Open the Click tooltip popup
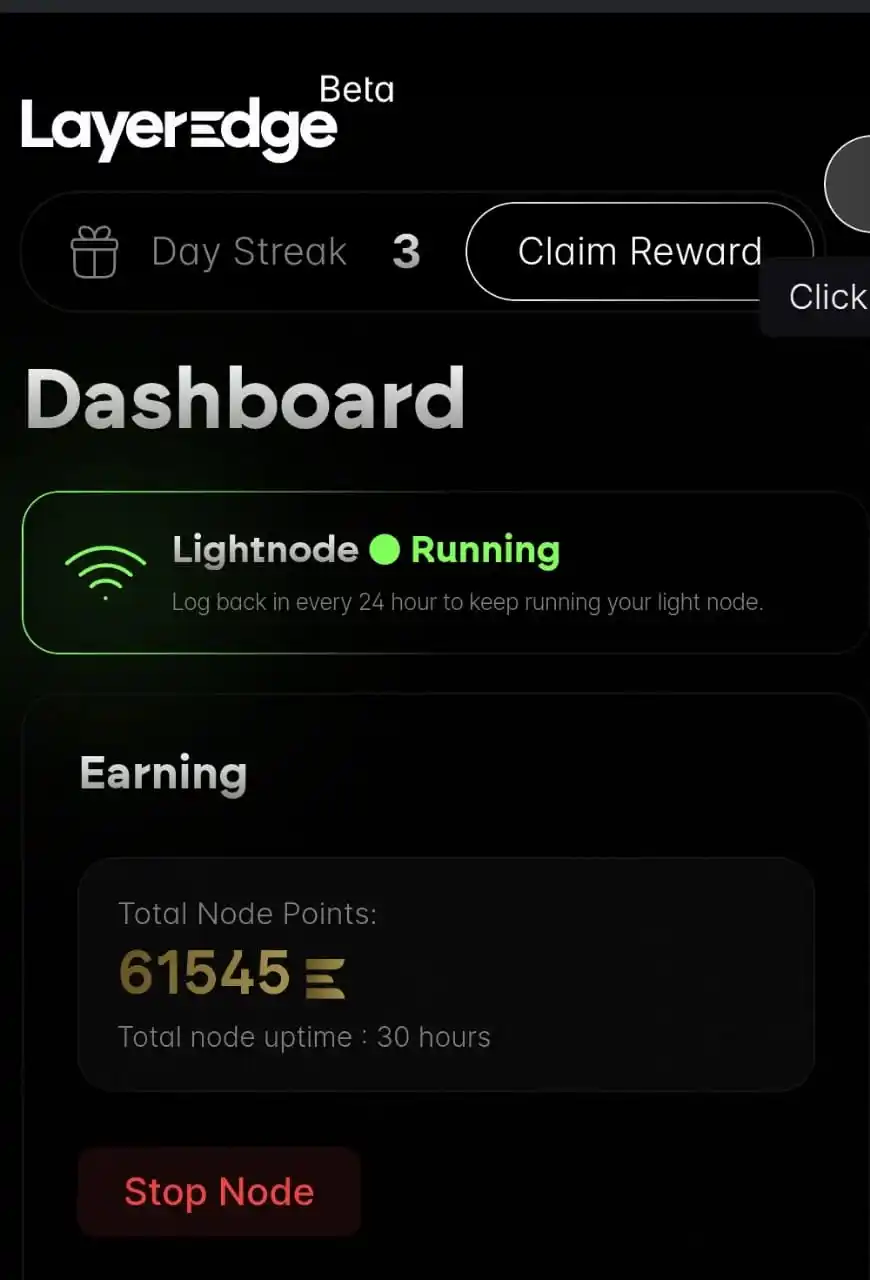The image size is (870, 1280). (827, 296)
